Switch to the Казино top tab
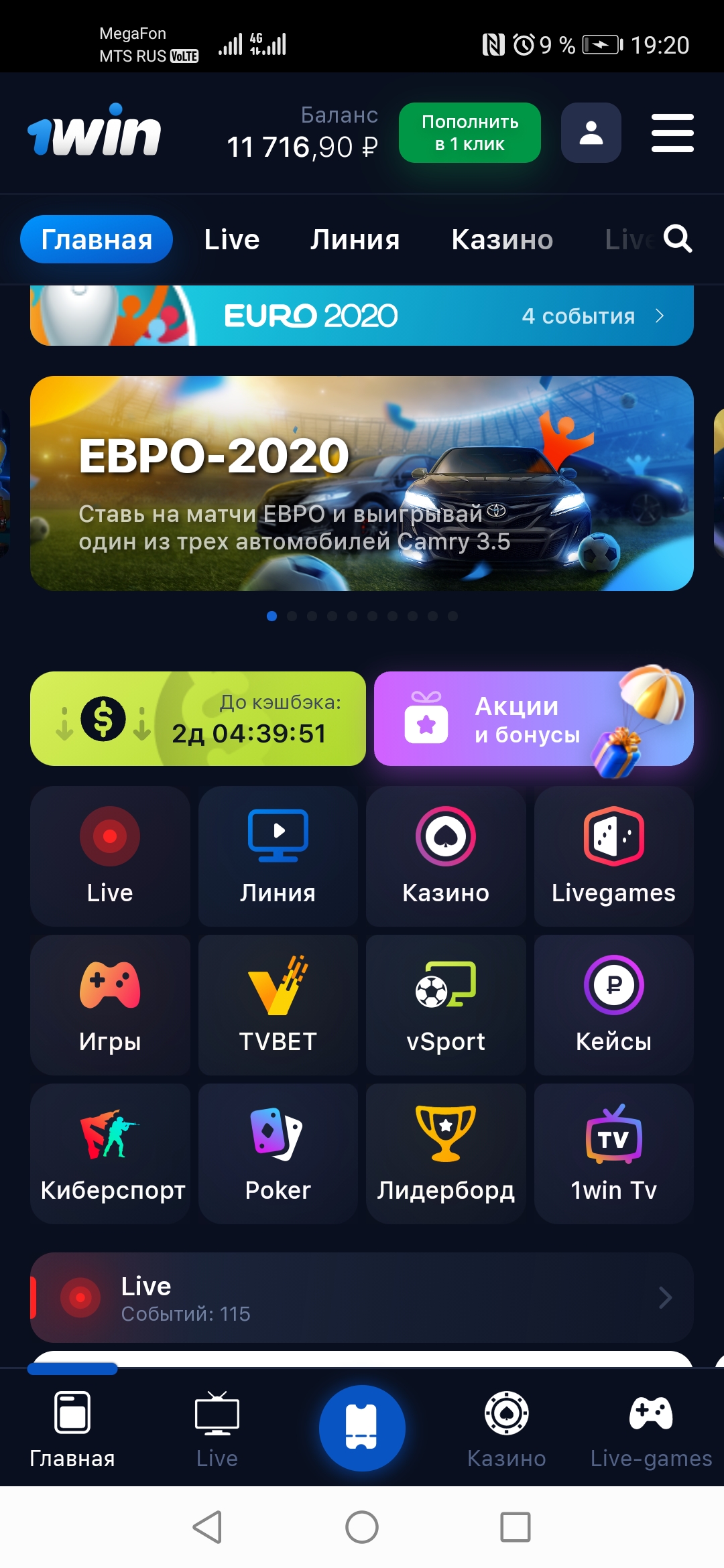This screenshot has width=724, height=1568. (502, 239)
